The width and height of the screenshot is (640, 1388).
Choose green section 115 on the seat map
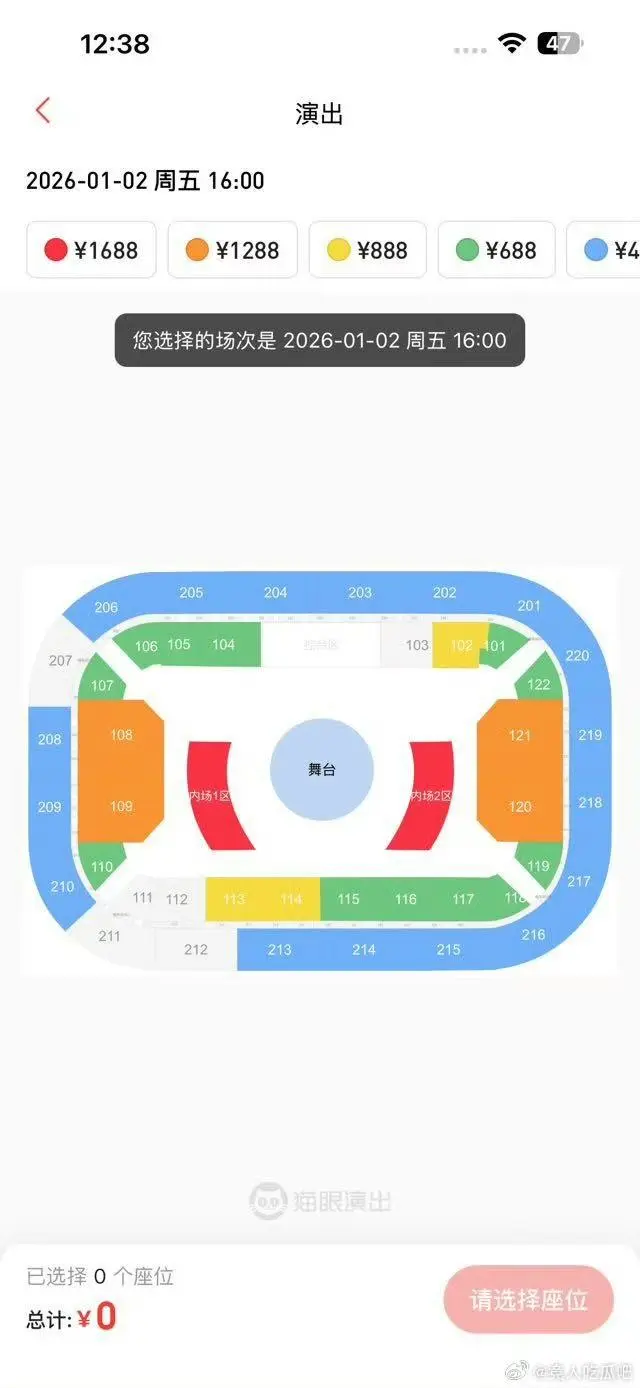[x=348, y=899]
